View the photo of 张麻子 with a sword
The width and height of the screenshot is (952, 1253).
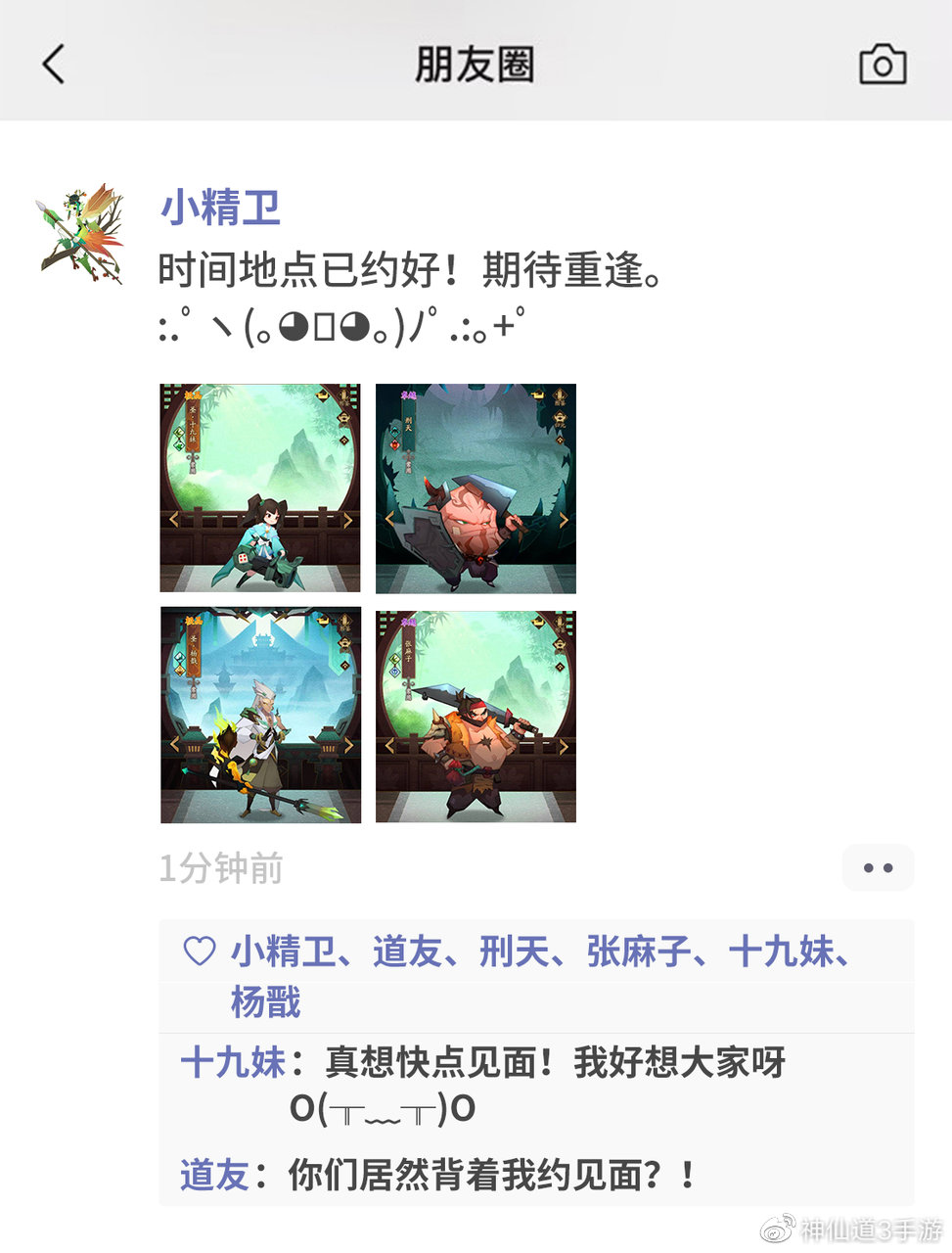pos(476,715)
